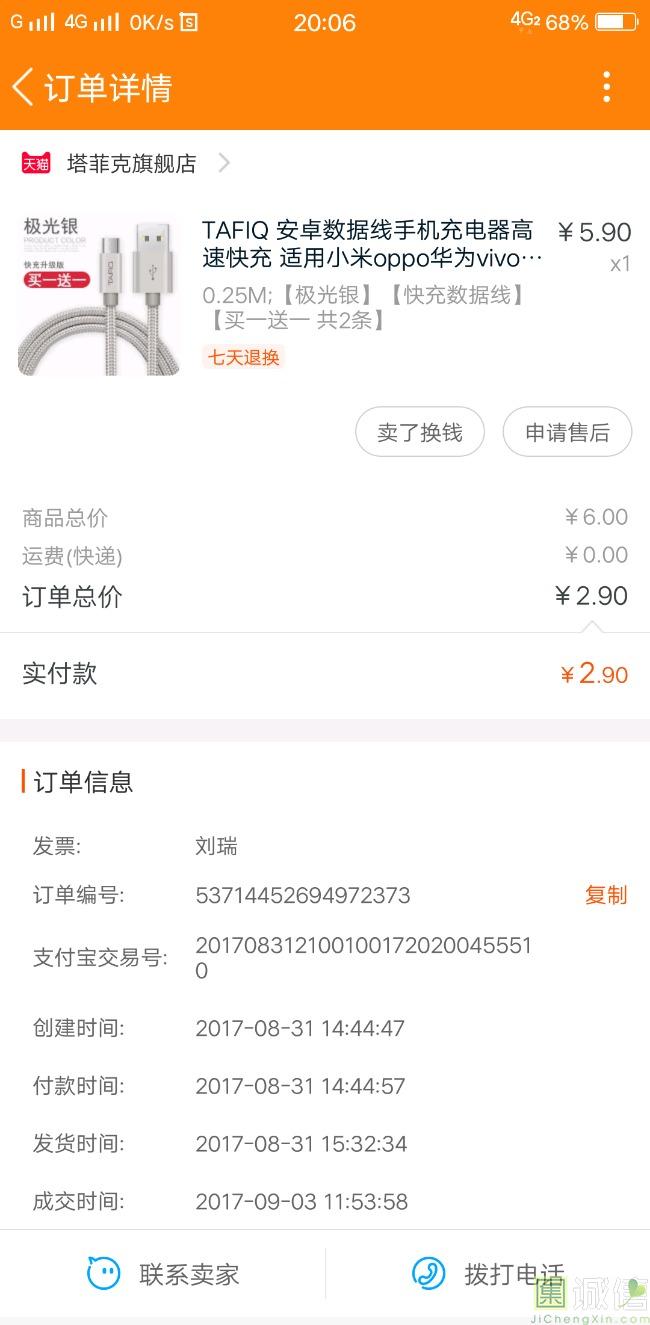Go back from the 订单详情 page

pyautogui.click(x=24, y=87)
